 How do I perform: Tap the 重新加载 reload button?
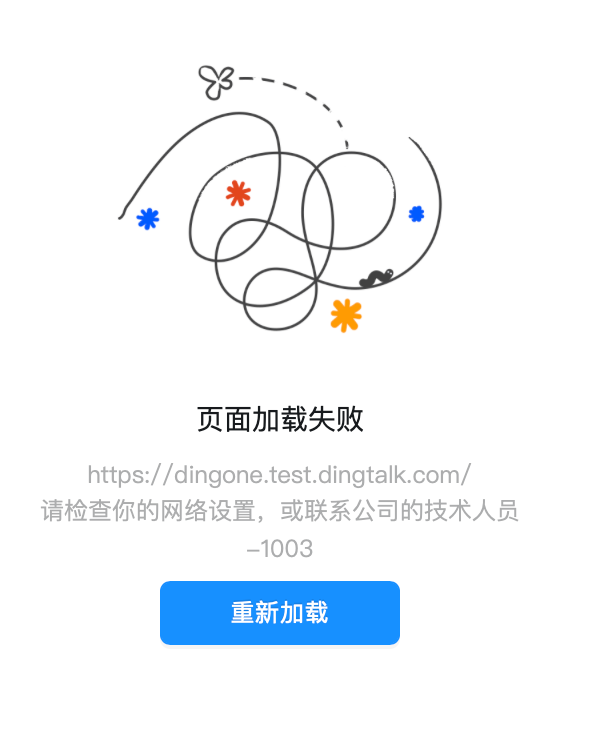click(x=280, y=613)
